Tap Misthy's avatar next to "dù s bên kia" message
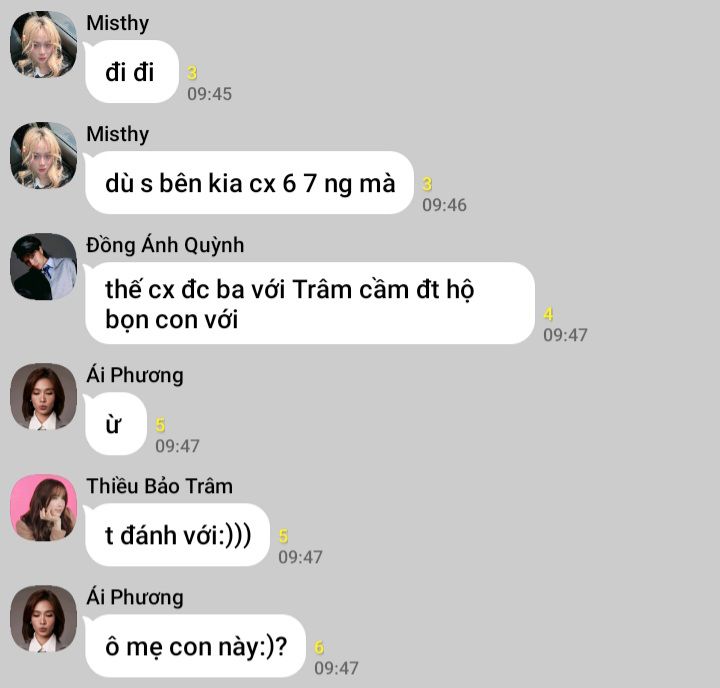The image size is (720, 688). (44, 155)
